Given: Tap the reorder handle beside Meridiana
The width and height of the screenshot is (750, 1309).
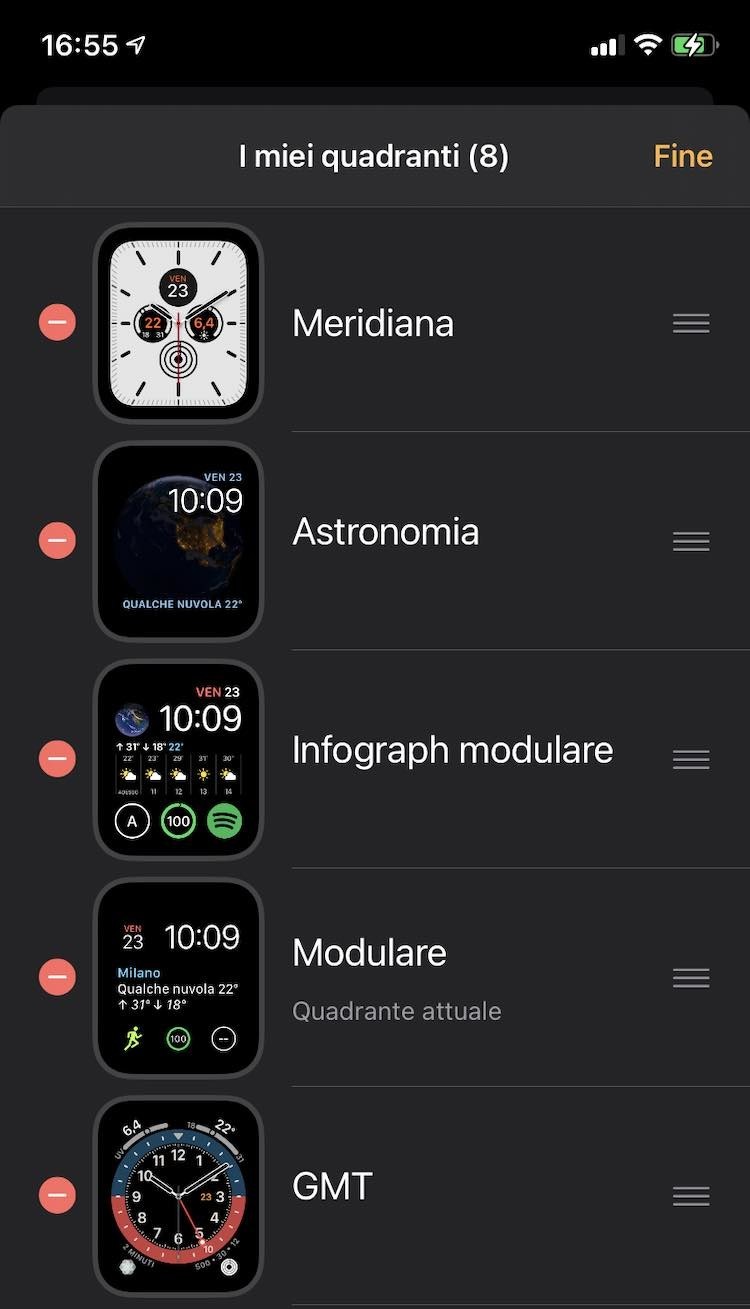Looking at the screenshot, I should 691,322.
